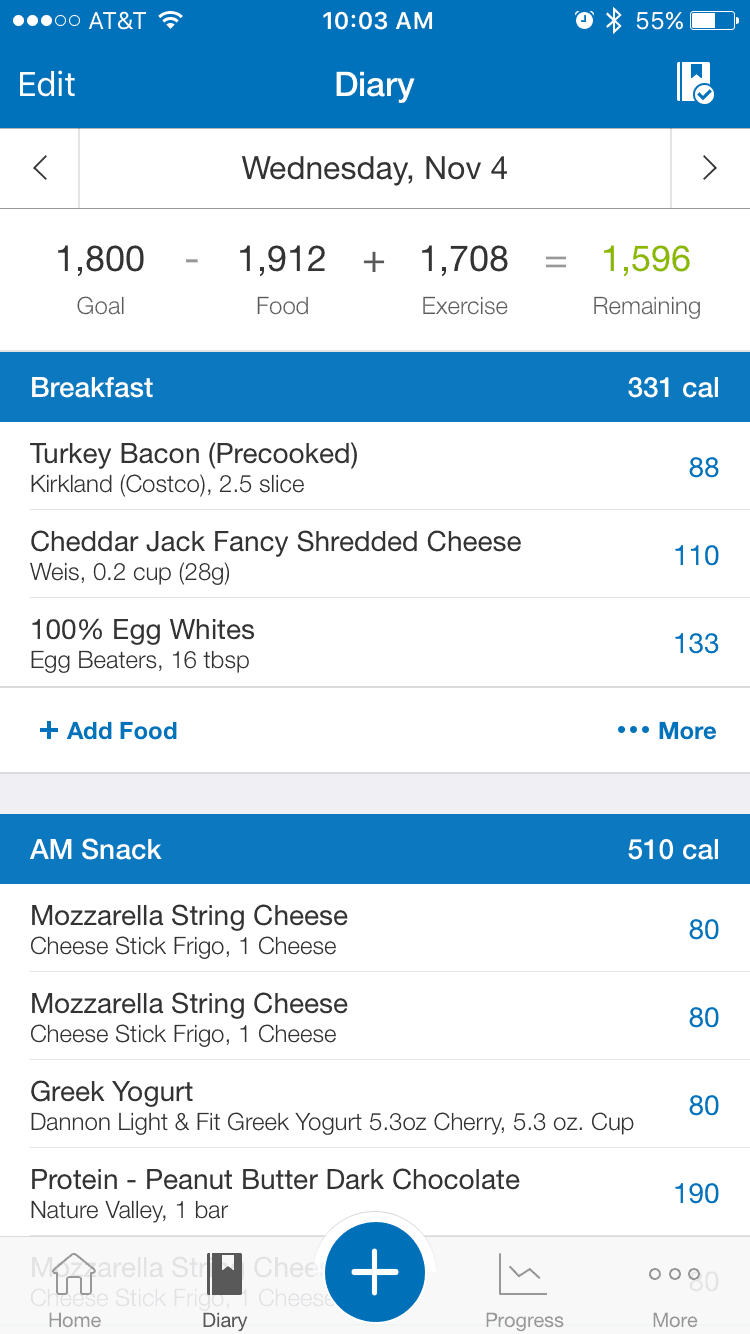Open the More tab in bottom bar
This screenshot has width=750, height=1334.
click(x=675, y=1290)
